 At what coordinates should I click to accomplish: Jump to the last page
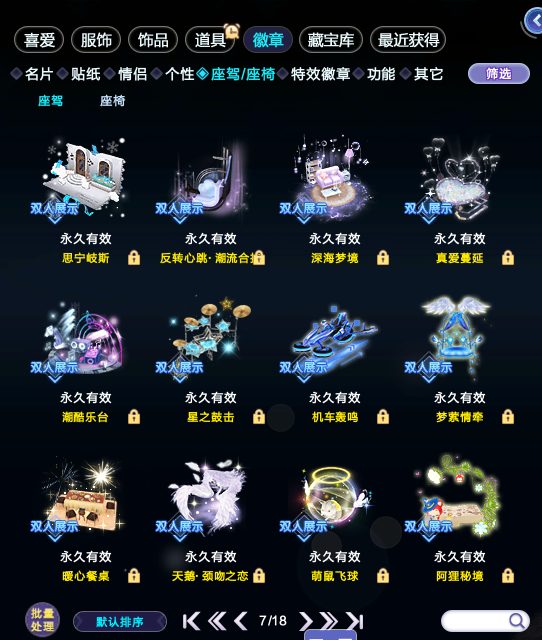coord(355,621)
